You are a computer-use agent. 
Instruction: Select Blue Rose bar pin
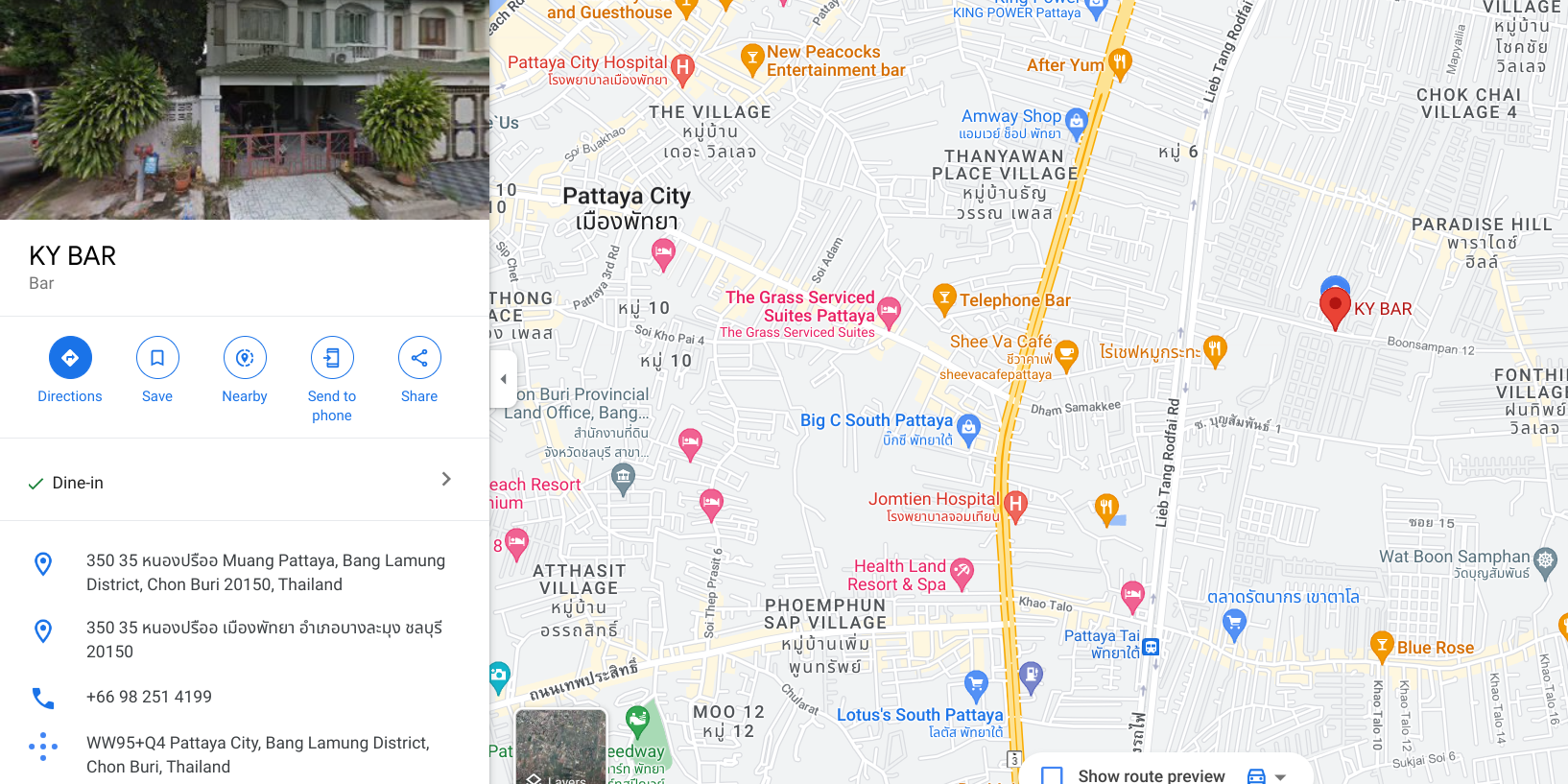pos(1382,645)
